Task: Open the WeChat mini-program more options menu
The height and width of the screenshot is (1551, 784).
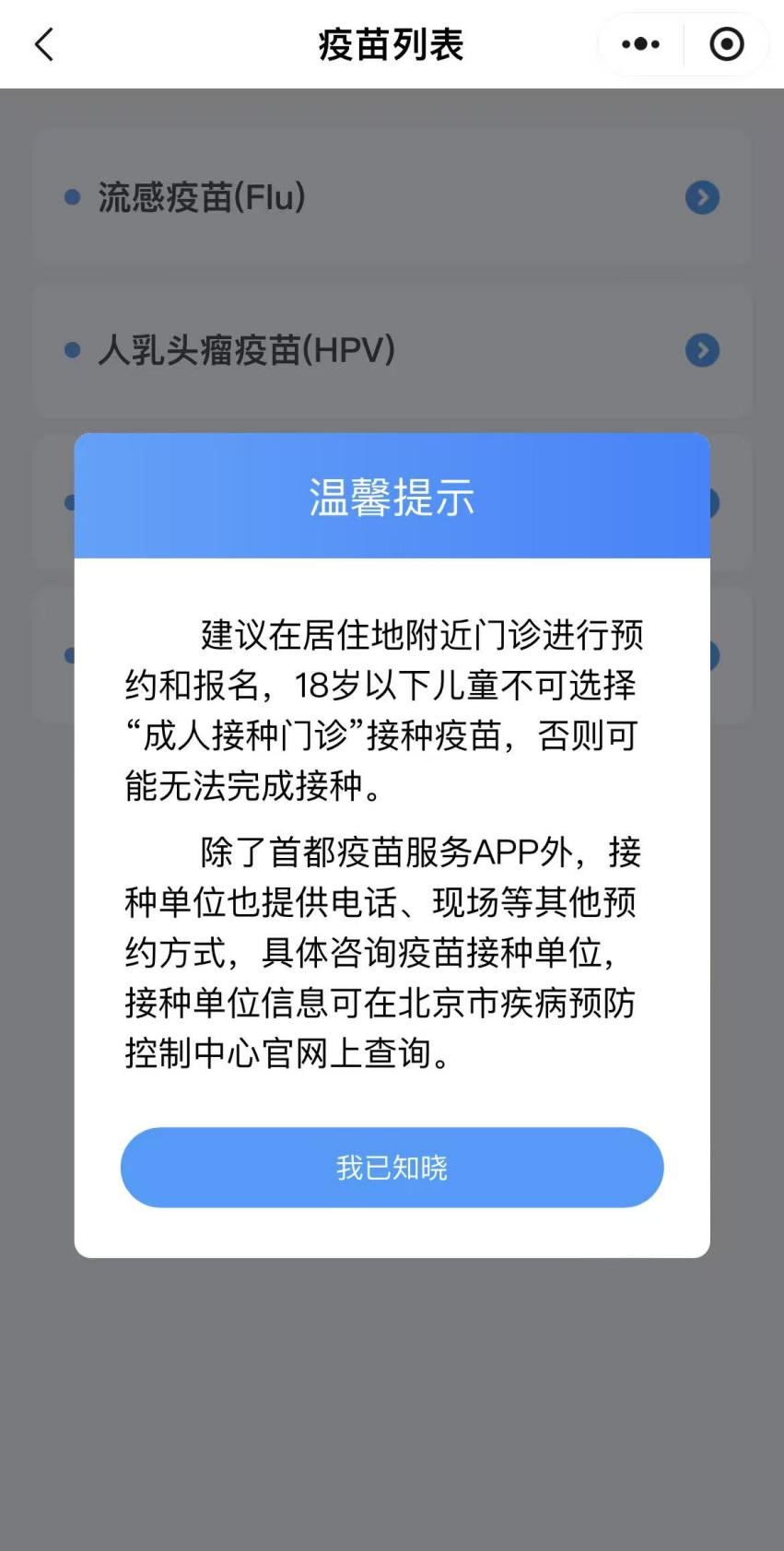Action: (639, 43)
